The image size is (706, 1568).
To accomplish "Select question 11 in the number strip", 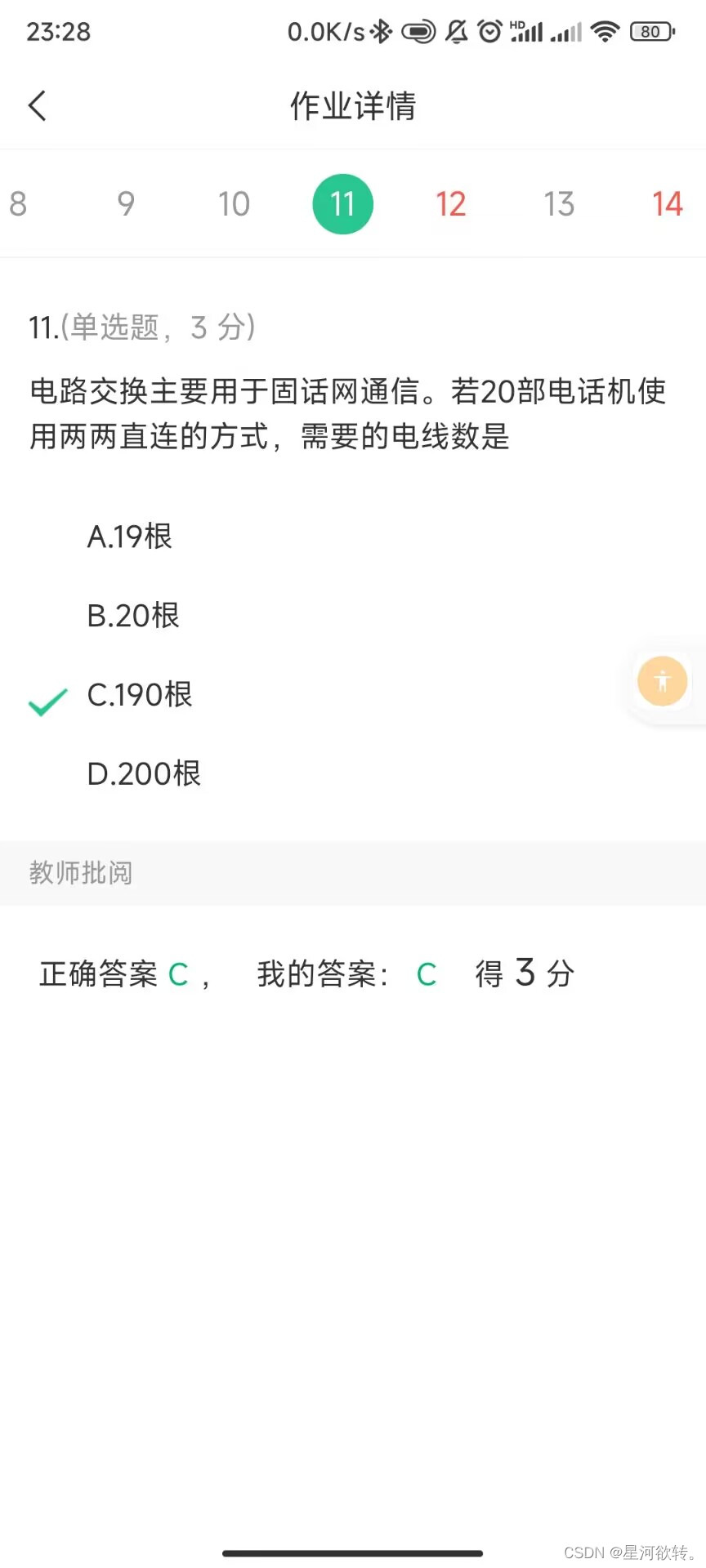I will pos(342,204).
